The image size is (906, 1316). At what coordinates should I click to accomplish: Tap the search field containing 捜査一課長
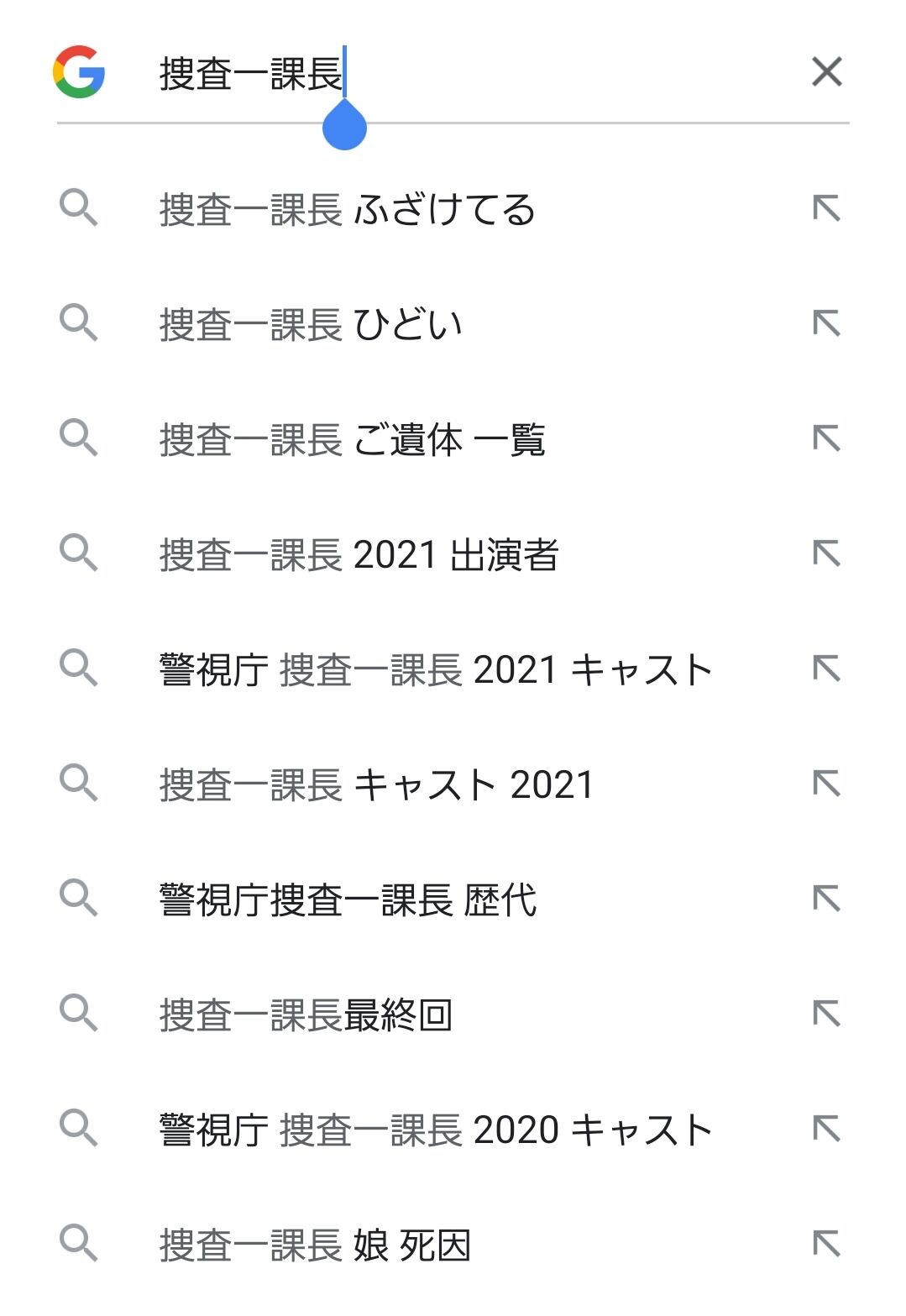click(470, 73)
